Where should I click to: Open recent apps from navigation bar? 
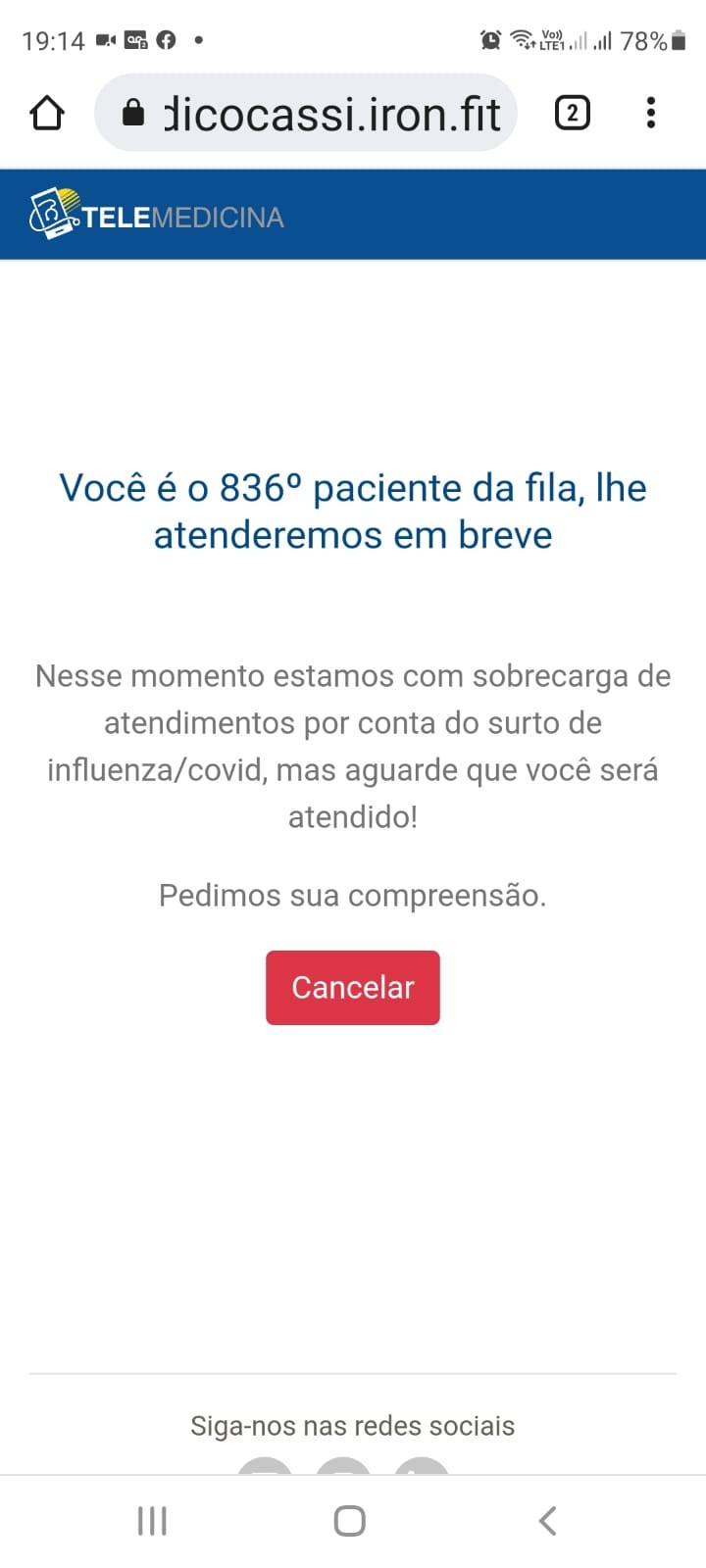pos(152,1521)
